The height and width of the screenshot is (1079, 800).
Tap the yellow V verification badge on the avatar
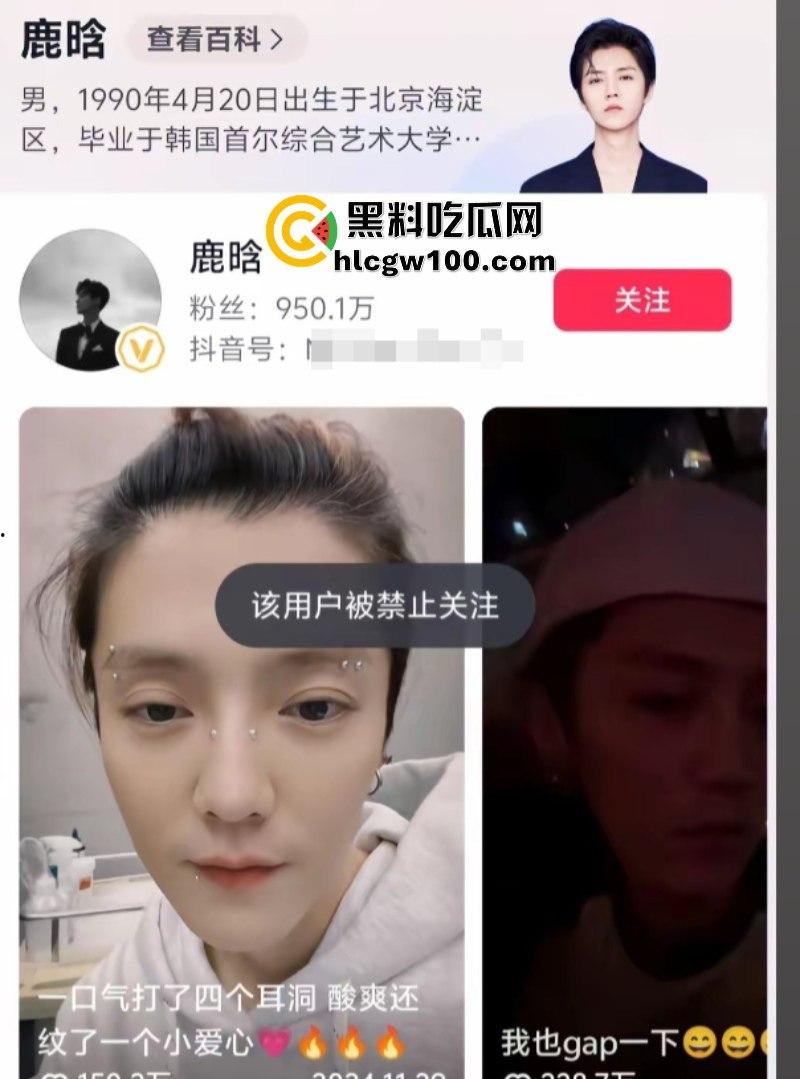[140, 348]
